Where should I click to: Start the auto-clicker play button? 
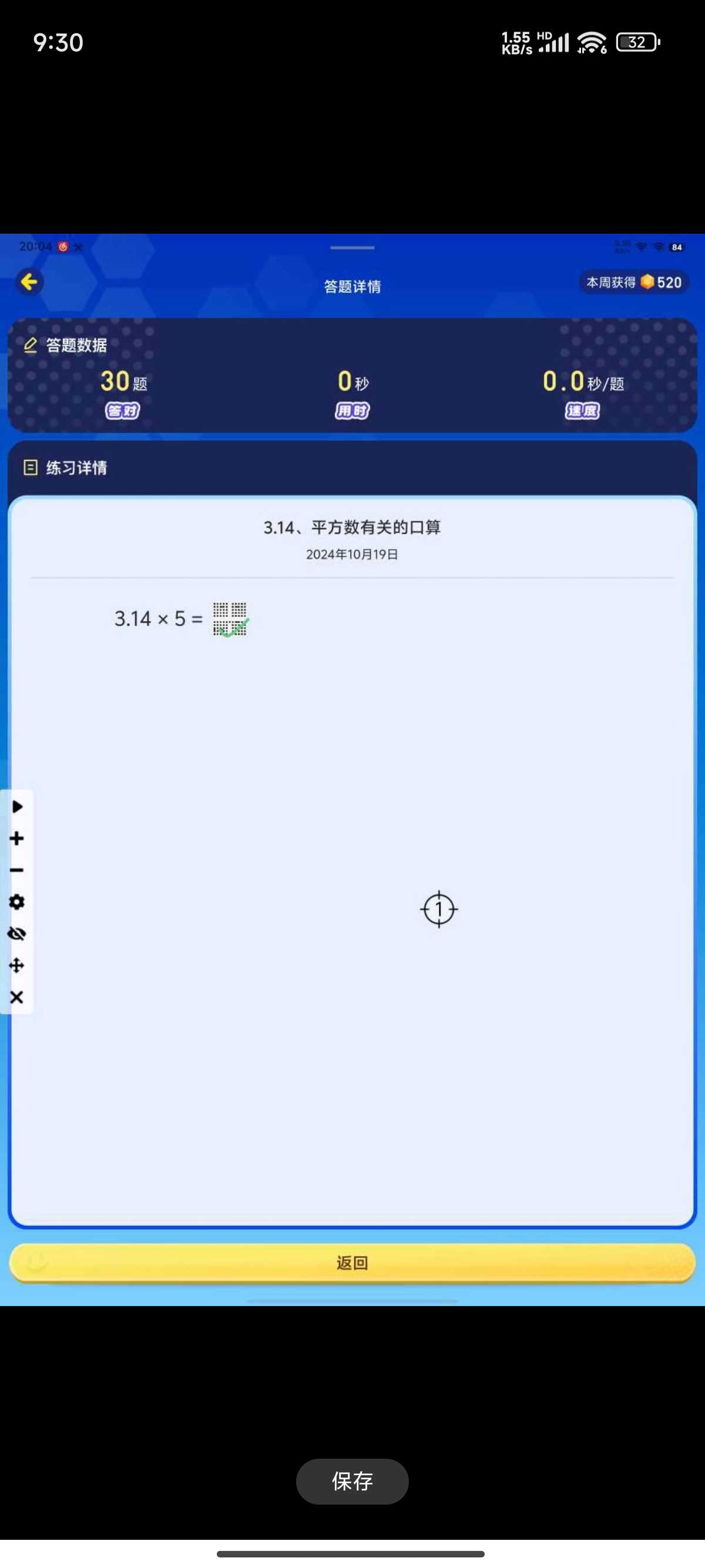click(x=17, y=806)
